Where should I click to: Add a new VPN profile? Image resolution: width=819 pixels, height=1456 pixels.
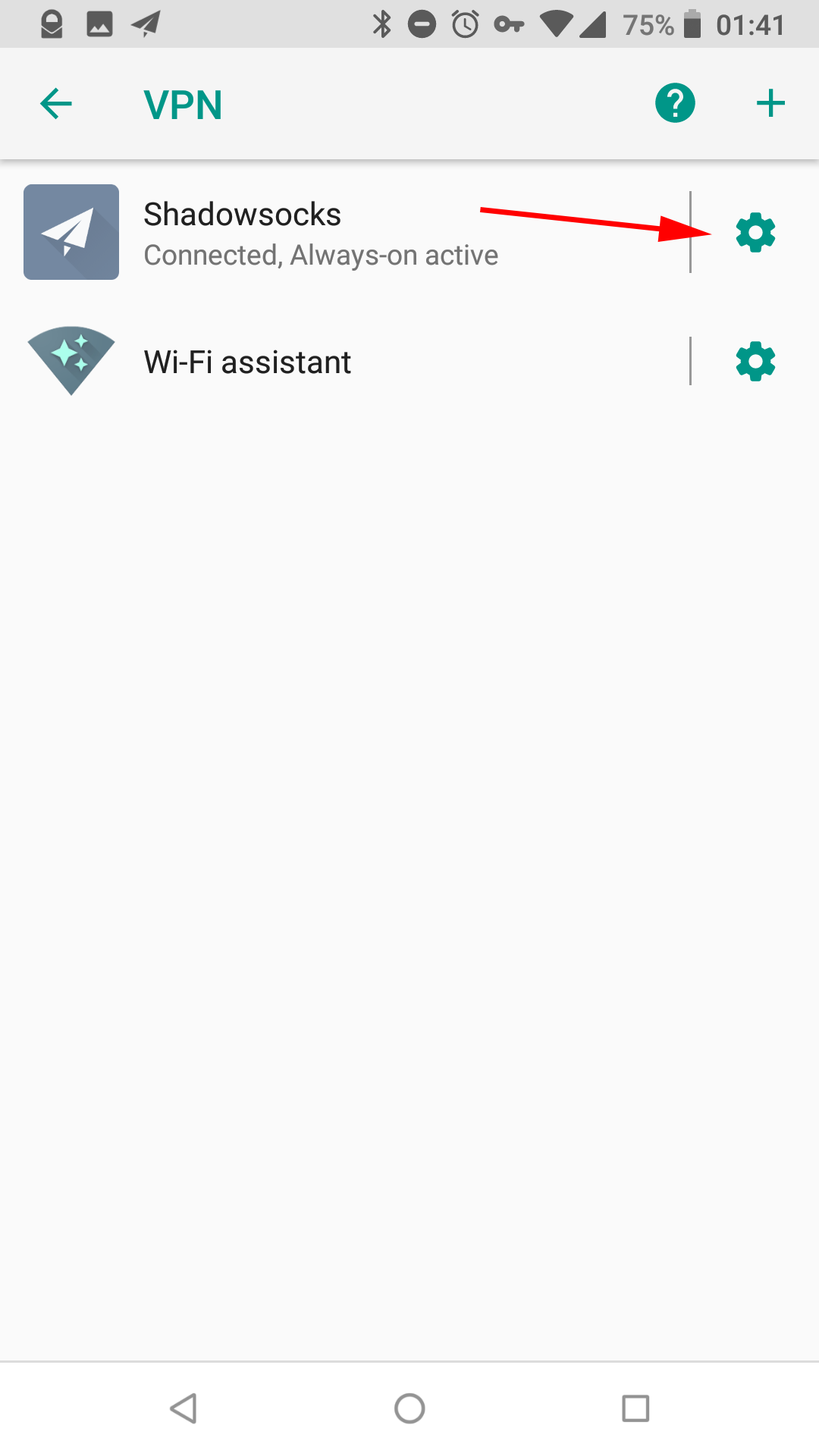(x=770, y=104)
